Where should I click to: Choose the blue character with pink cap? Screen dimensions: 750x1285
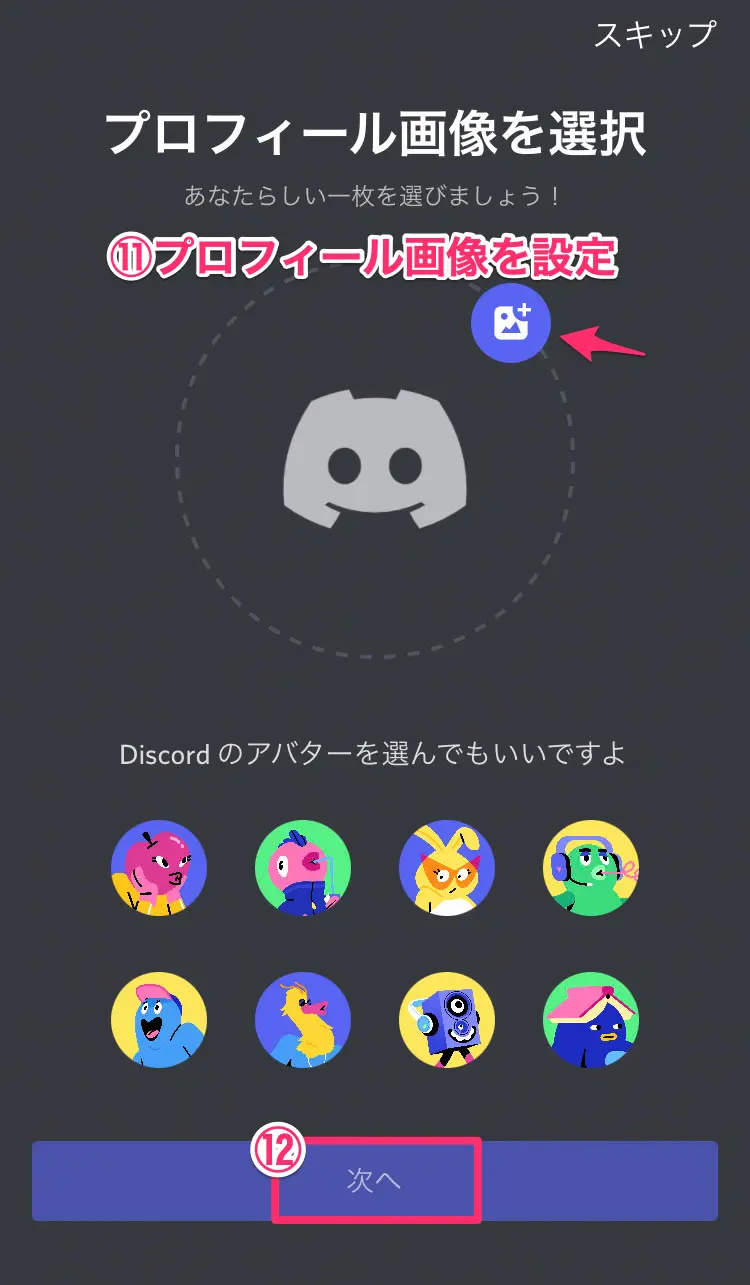(158, 1020)
